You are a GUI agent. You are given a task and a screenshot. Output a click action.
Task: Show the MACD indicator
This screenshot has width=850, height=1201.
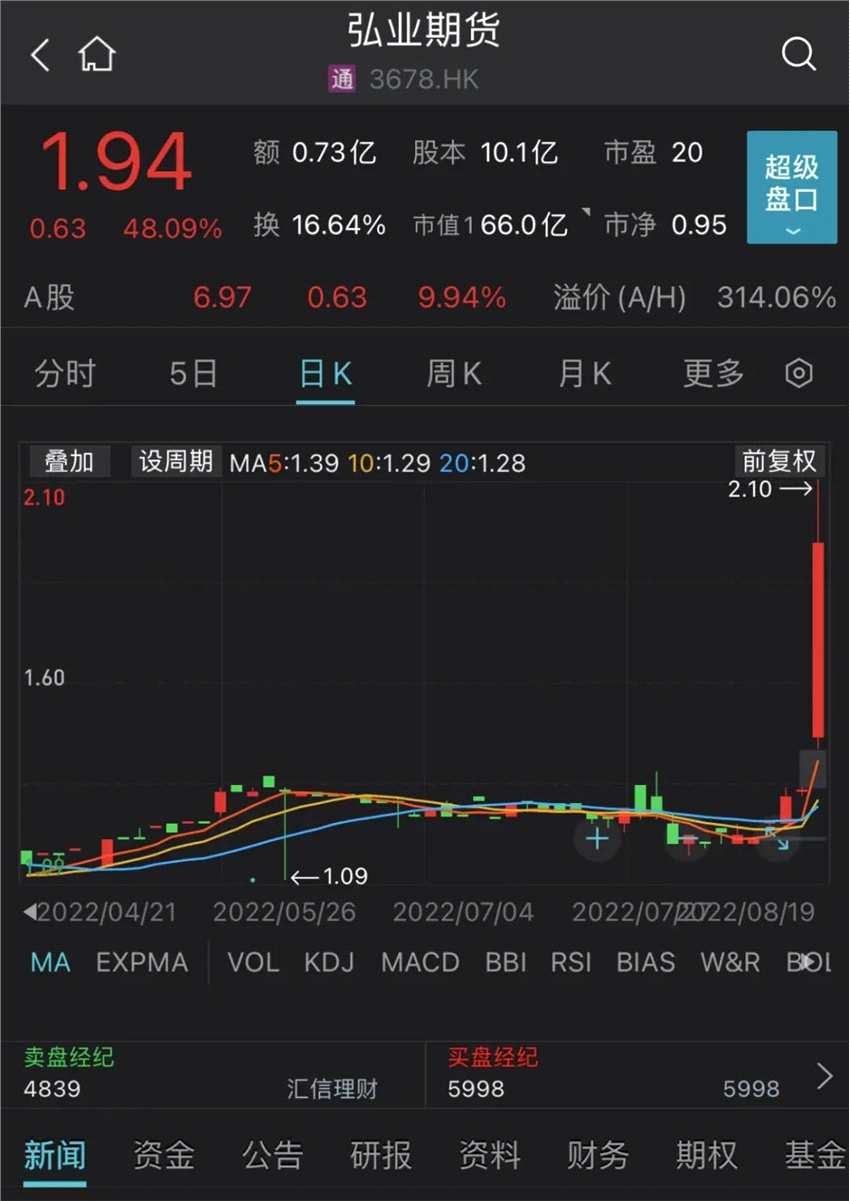pos(420,963)
